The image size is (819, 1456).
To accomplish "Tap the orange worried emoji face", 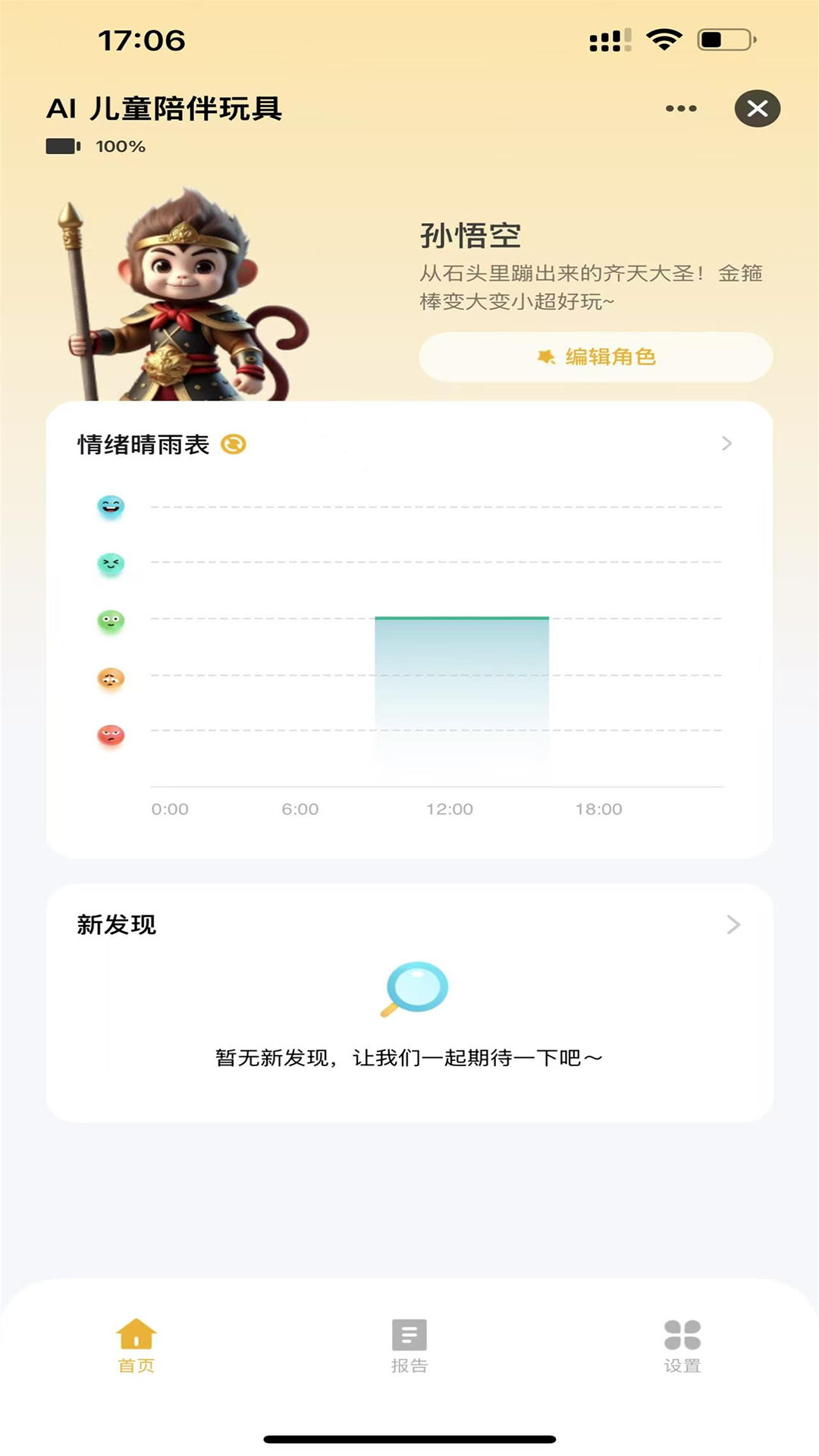I will tap(110, 677).
